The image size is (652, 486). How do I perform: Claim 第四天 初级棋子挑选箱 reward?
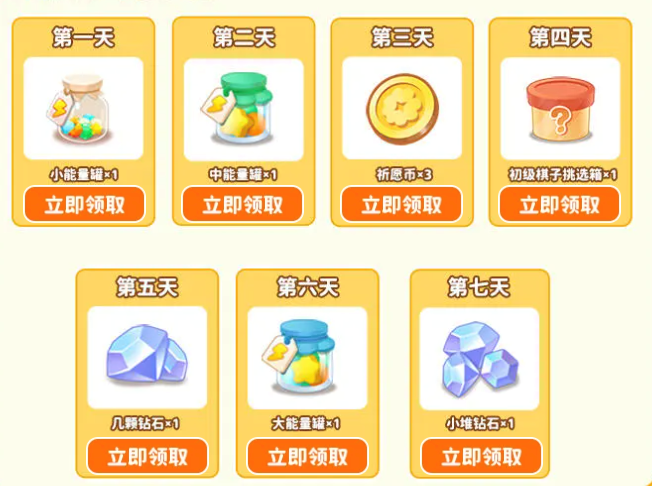coord(560,205)
